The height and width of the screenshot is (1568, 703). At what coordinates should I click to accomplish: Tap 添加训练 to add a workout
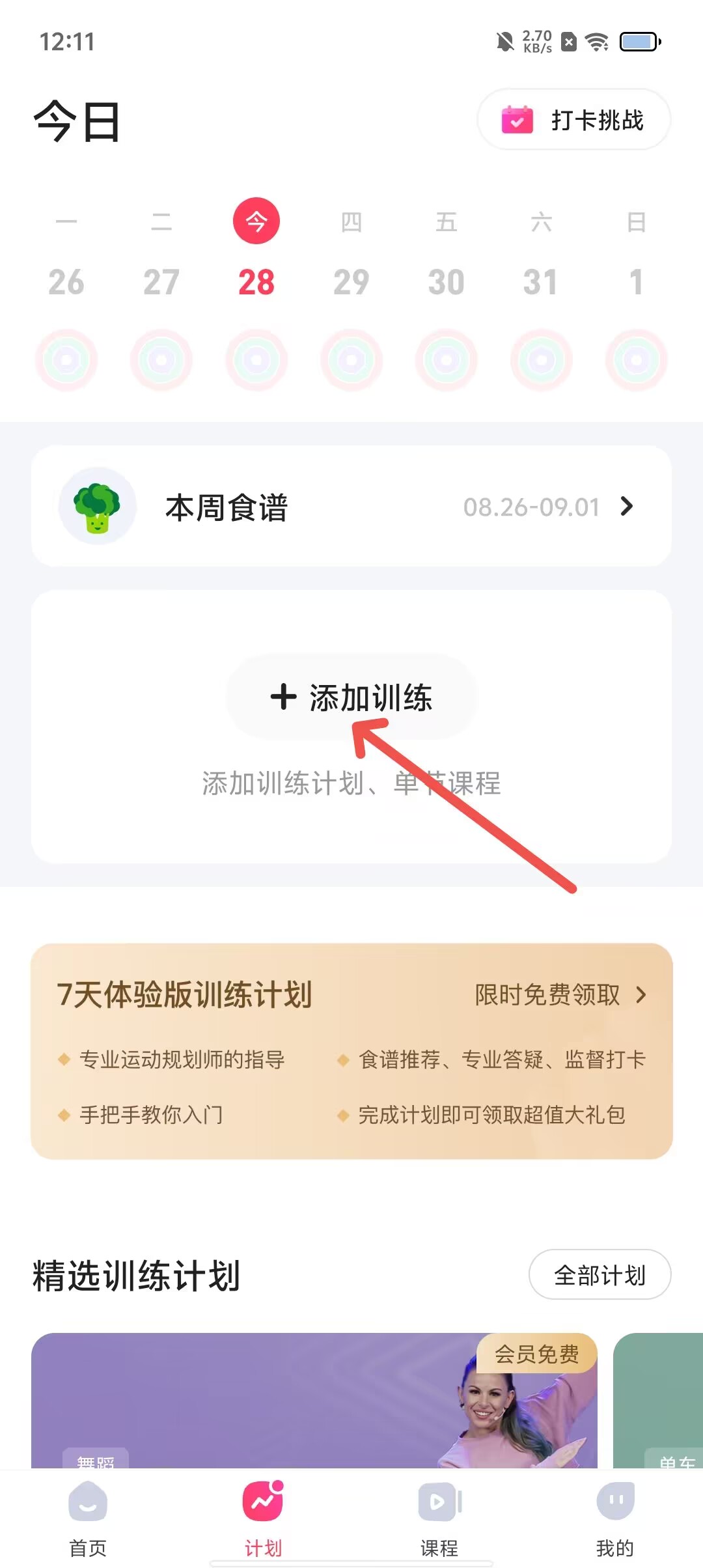click(351, 697)
